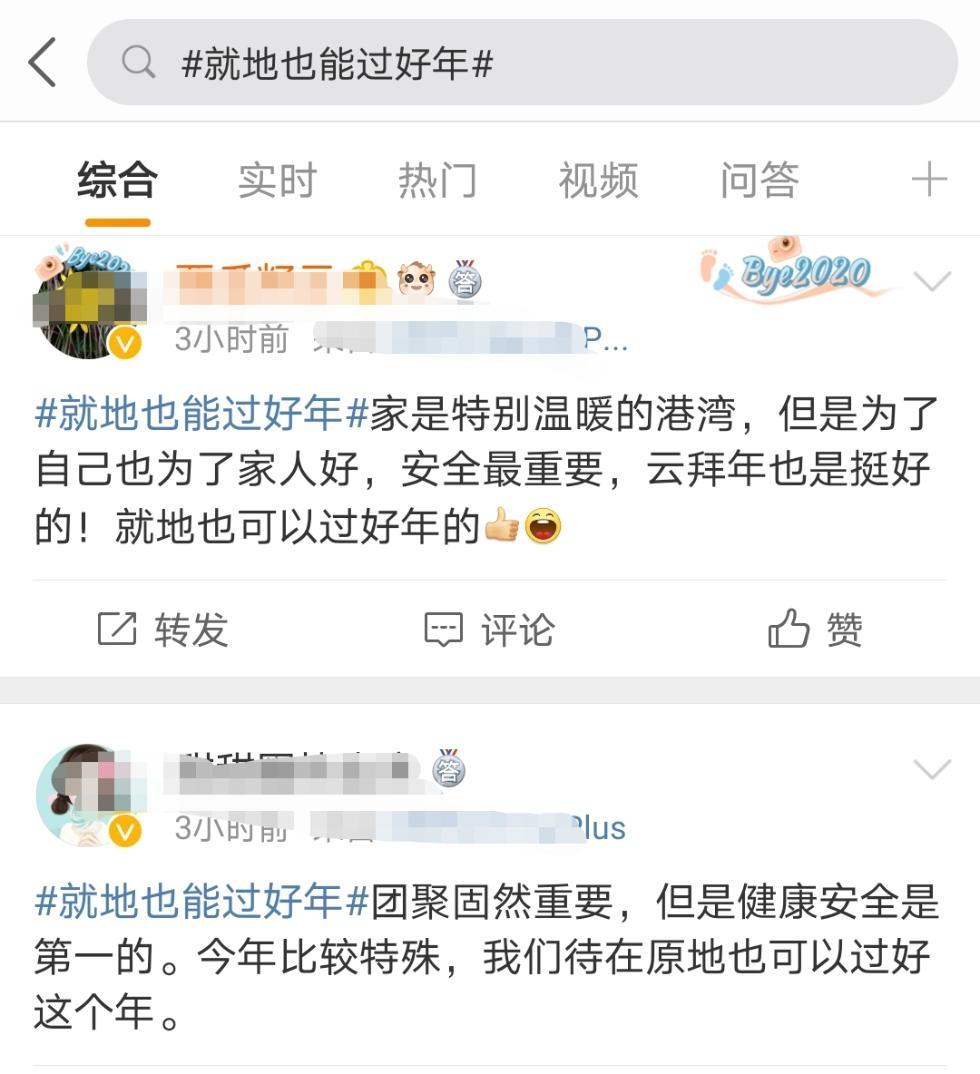
Task: Expand the first post's options chevron
Action: pos(934,280)
